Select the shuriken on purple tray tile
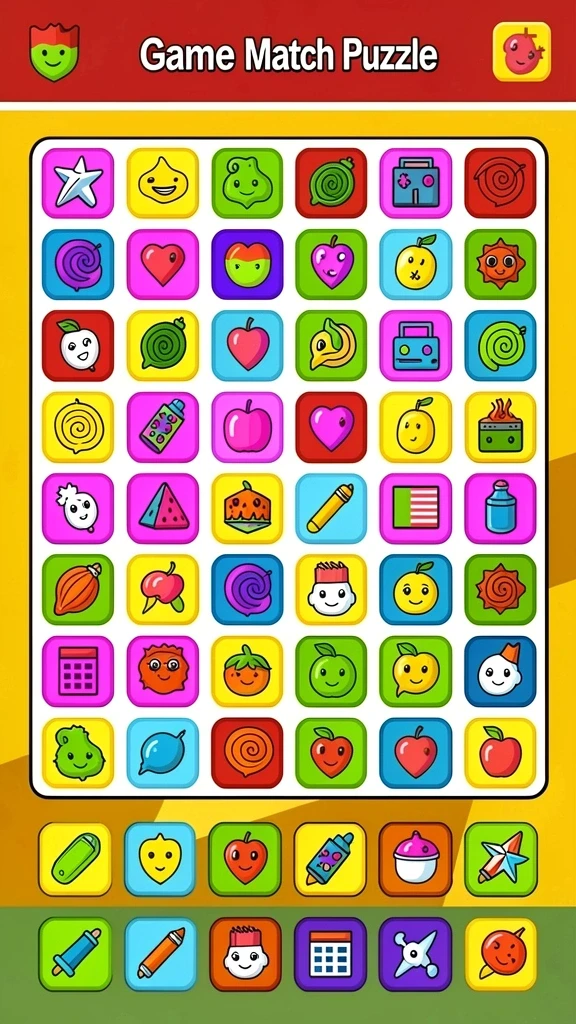 point(415,954)
